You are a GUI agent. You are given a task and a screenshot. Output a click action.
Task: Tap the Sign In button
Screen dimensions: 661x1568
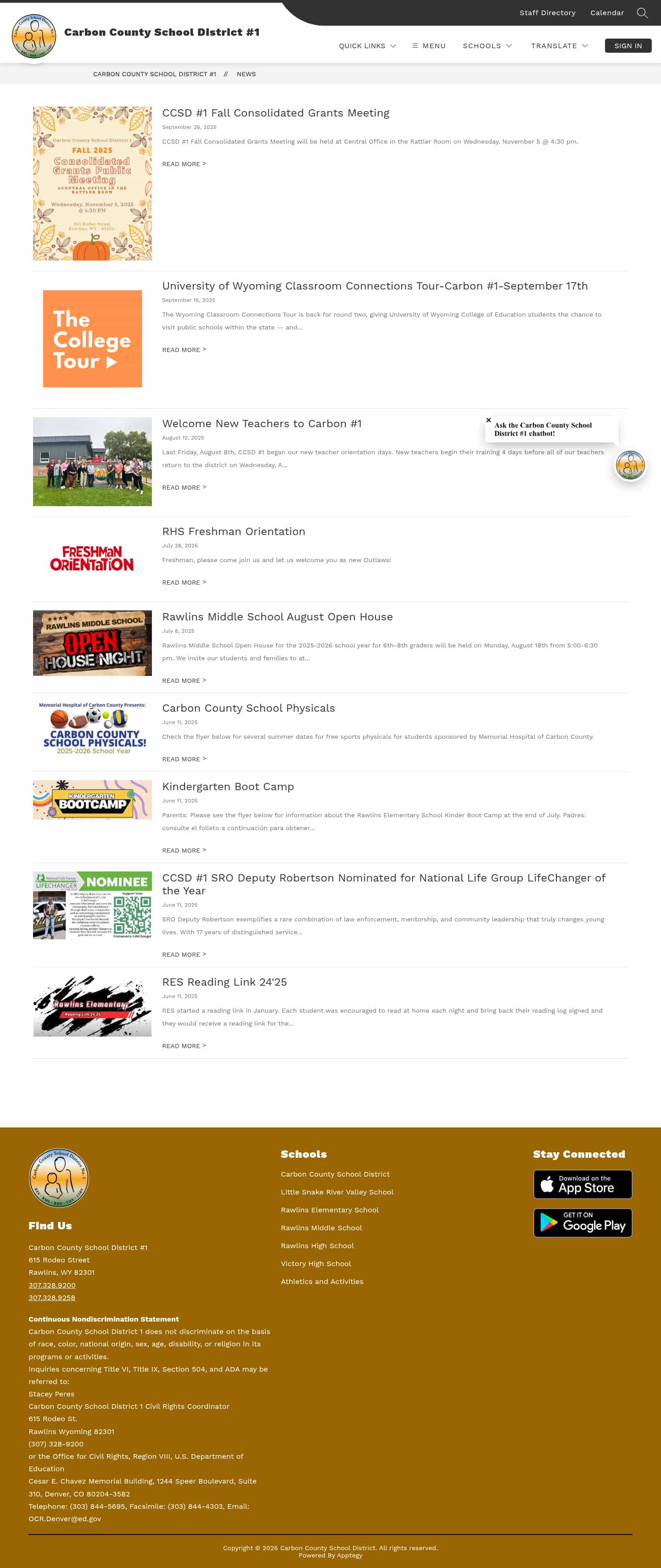(x=627, y=46)
